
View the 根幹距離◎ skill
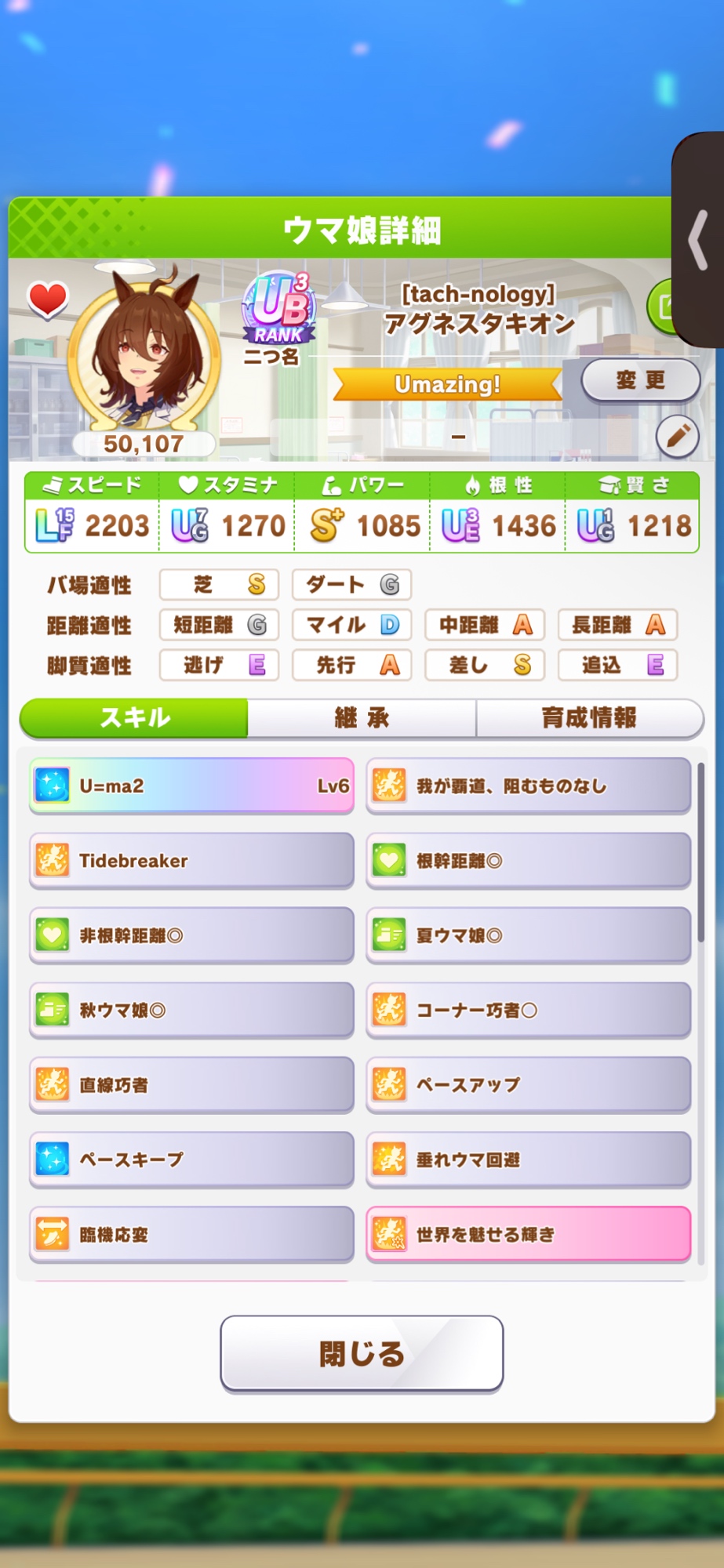pyautogui.click(x=528, y=860)
